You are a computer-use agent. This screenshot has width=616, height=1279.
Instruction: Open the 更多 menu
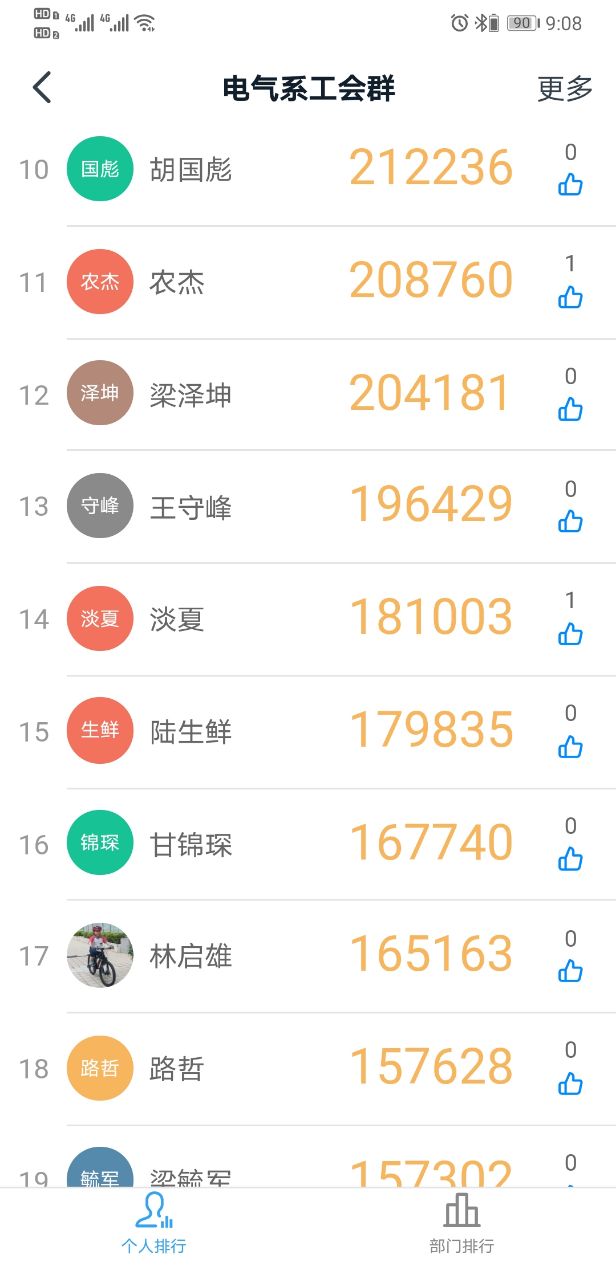[565, 88]
